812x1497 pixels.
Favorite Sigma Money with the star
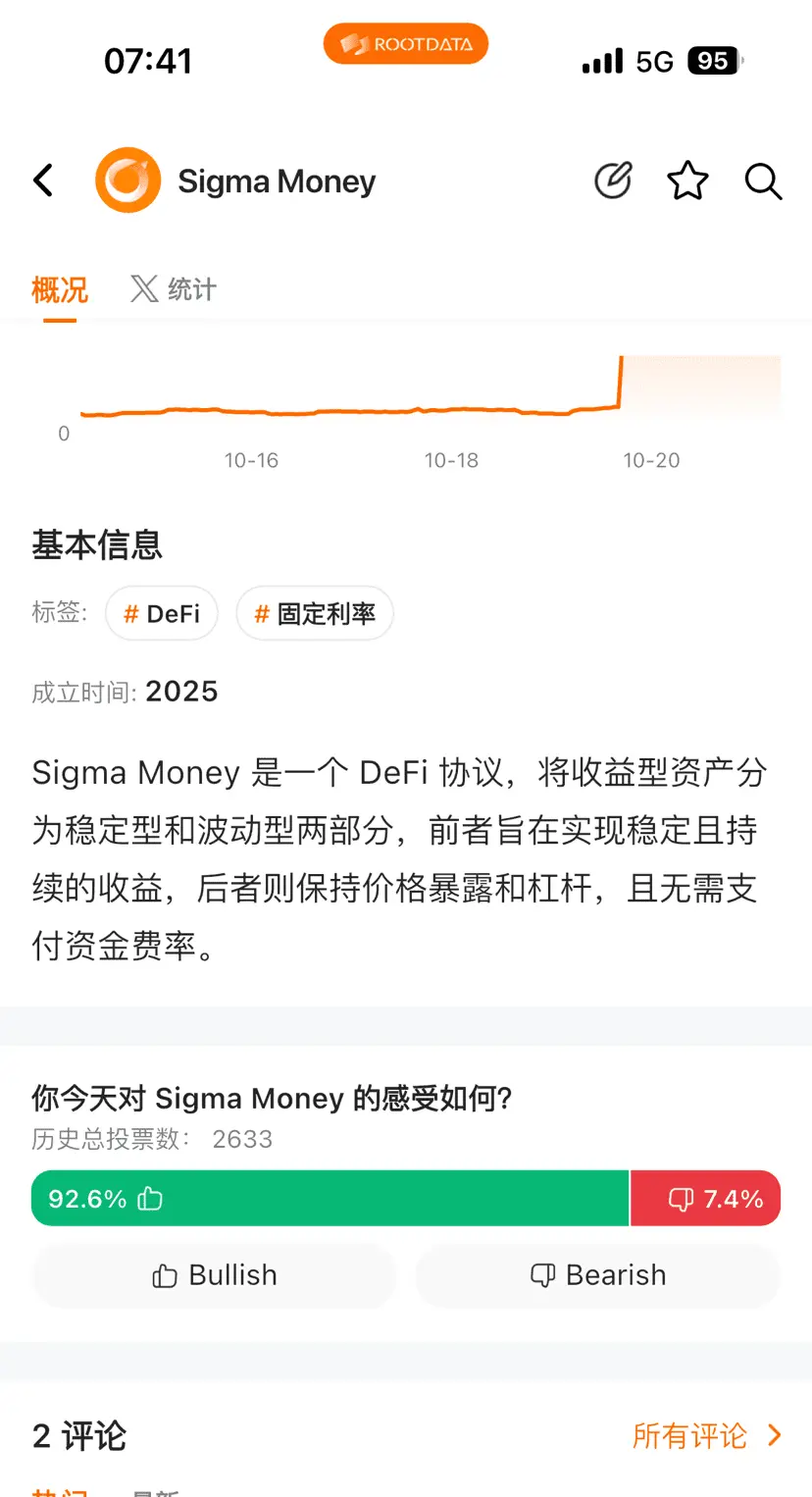pyautogui.click(x=687, y=181)
